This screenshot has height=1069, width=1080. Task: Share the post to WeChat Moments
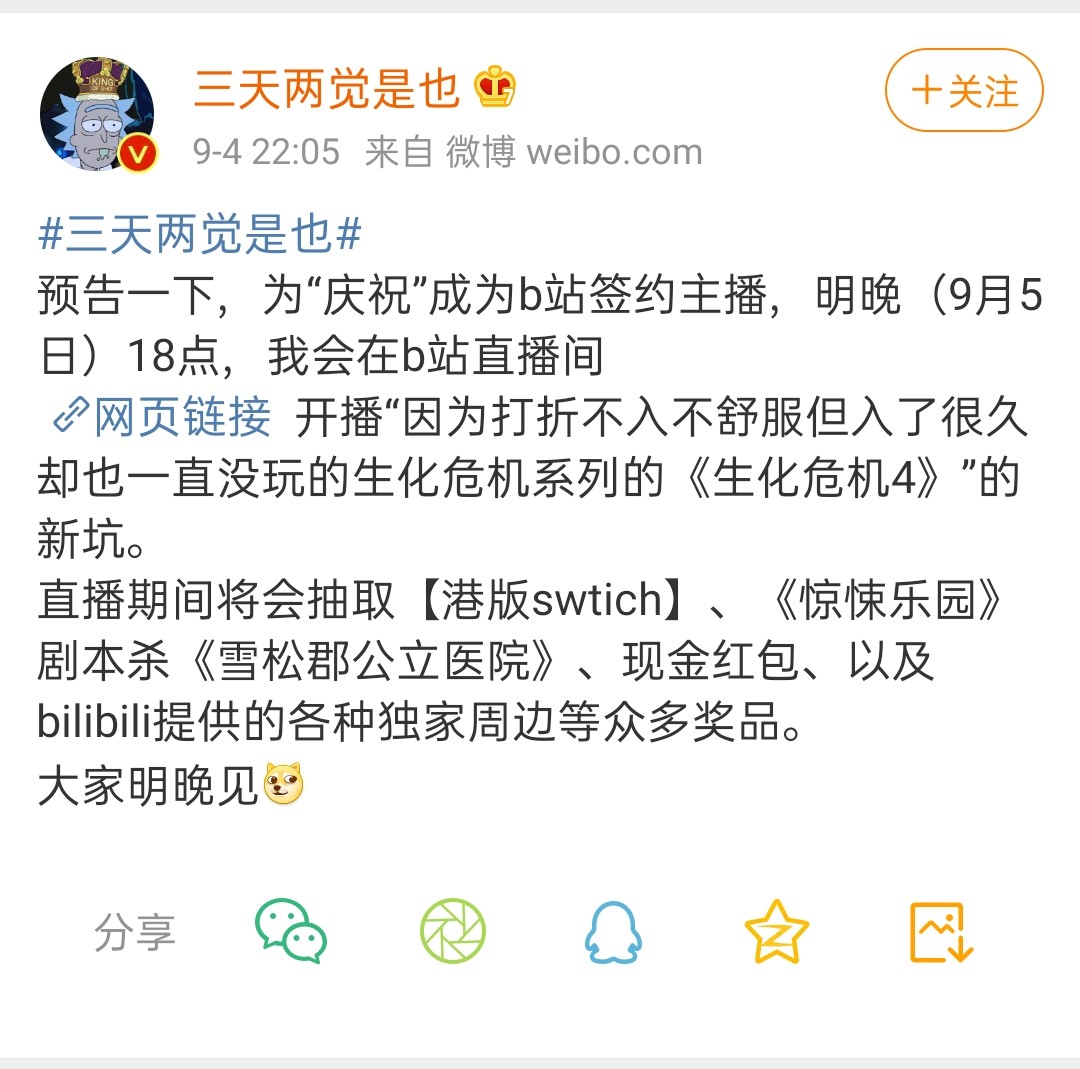(452, 931)
